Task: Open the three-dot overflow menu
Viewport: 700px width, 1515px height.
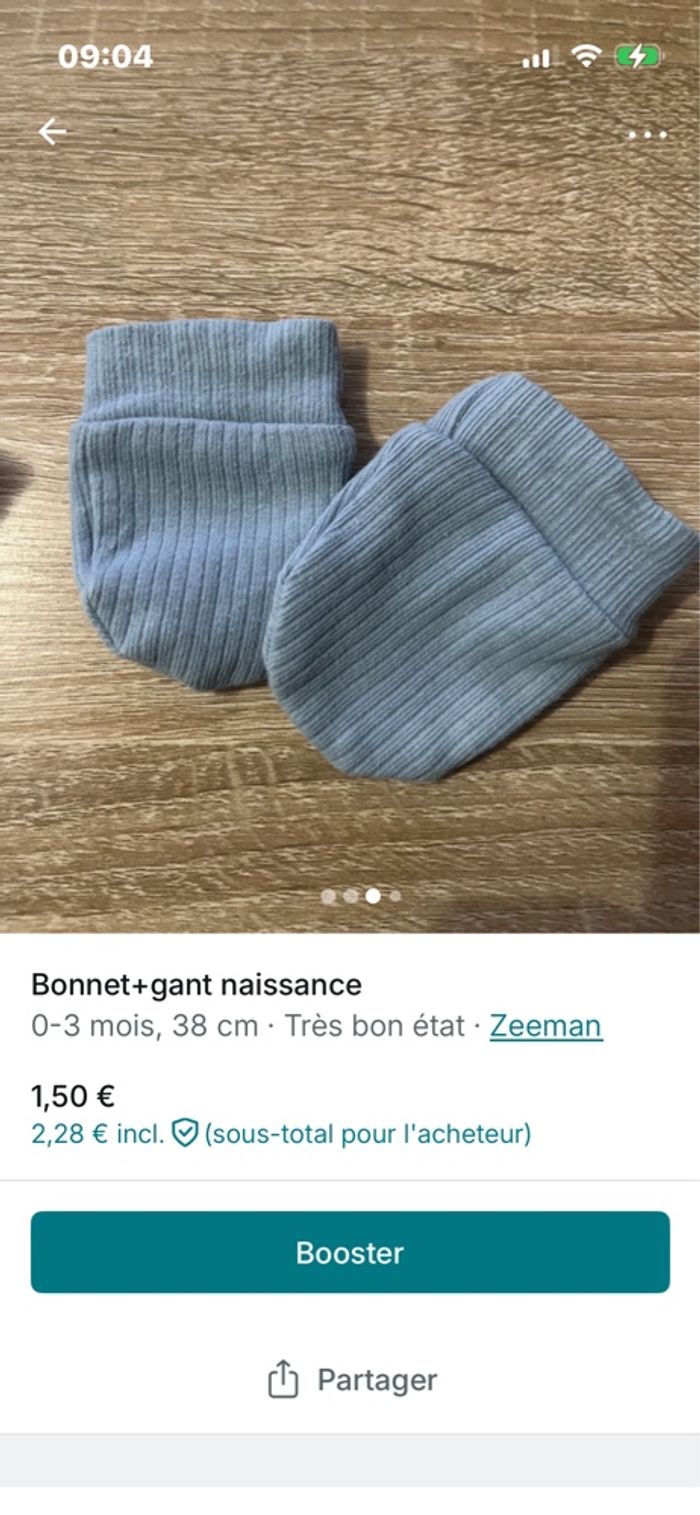Action: 647,134
